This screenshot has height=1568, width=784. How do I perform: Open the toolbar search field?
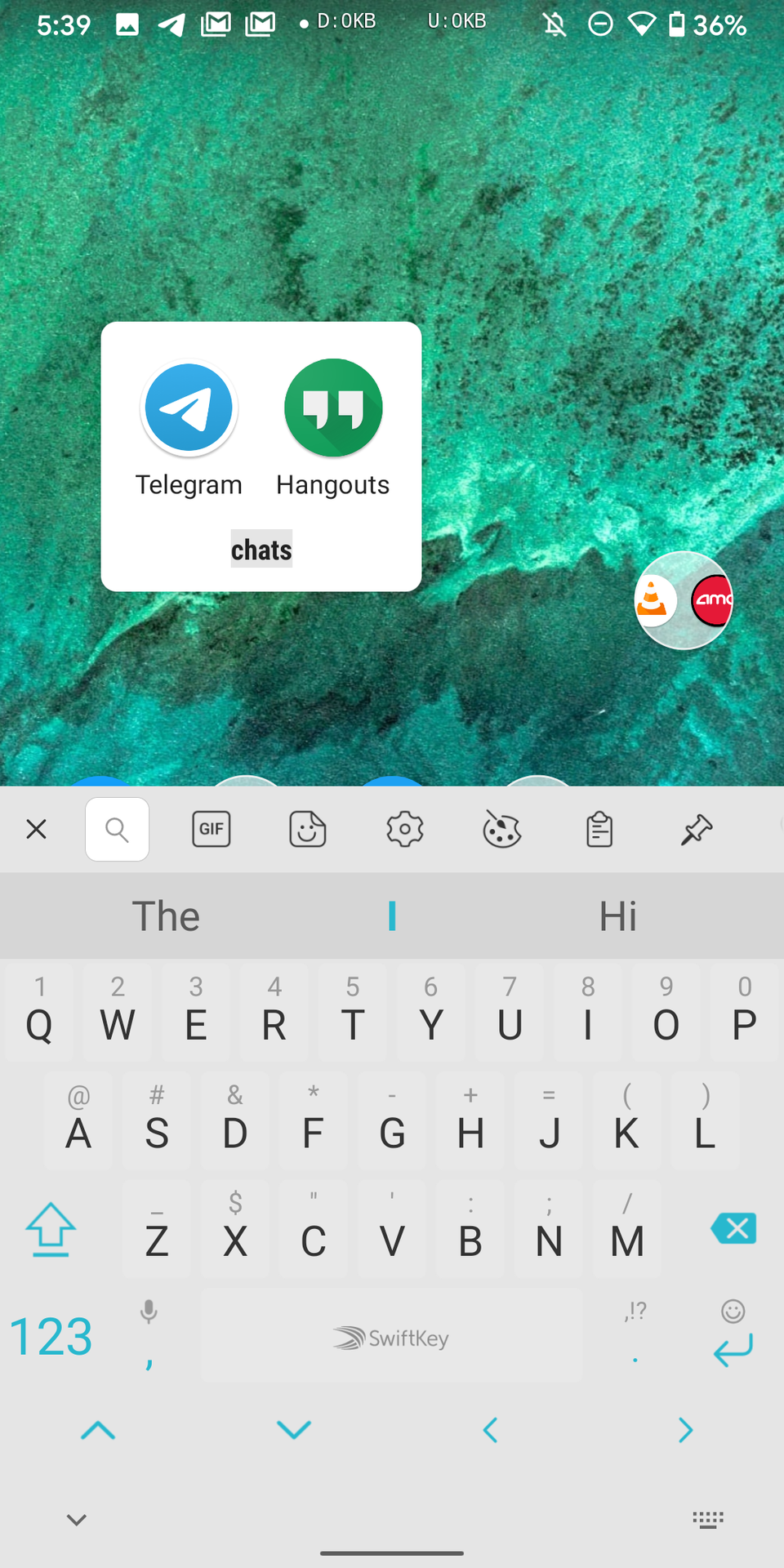117,829
